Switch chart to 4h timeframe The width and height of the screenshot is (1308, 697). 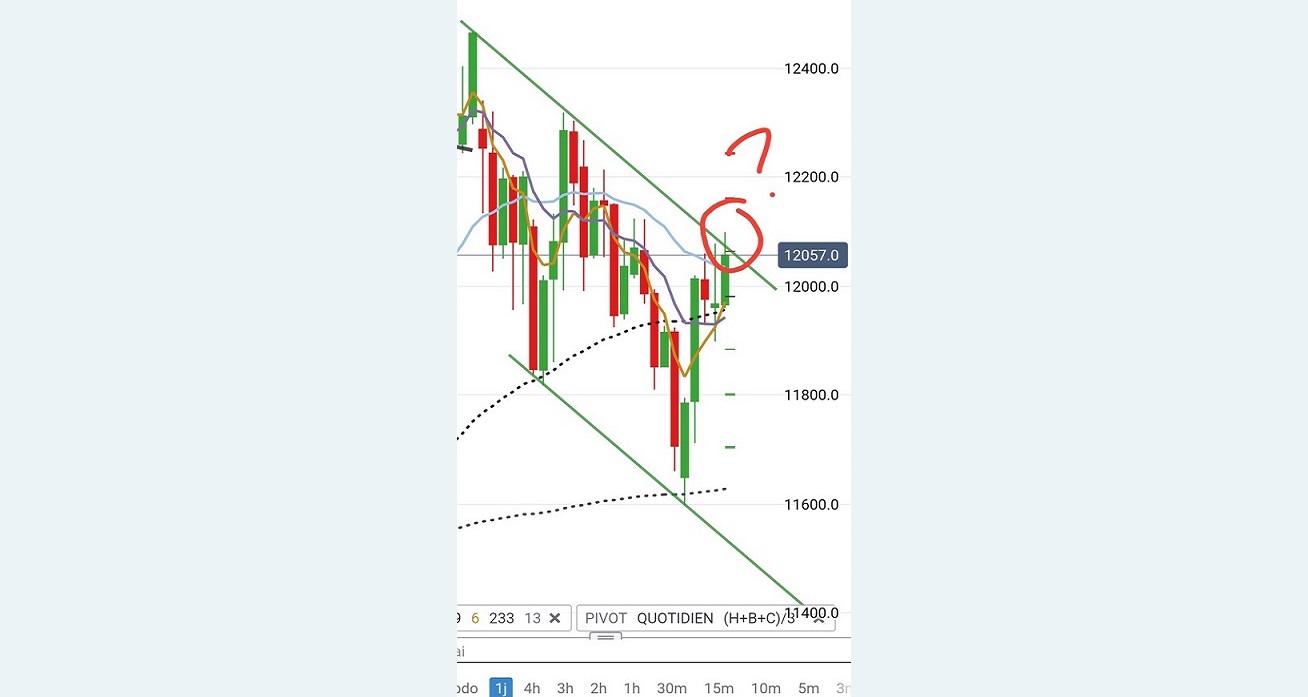[x=532, y=688]
